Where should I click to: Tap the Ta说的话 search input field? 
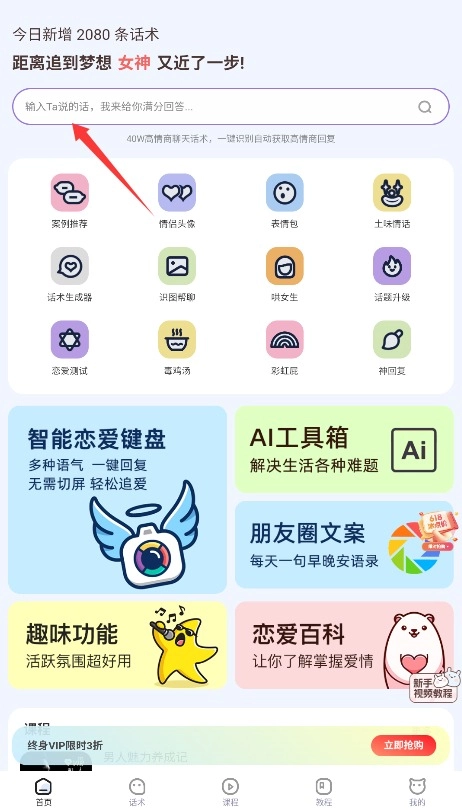tap(230, 106)
